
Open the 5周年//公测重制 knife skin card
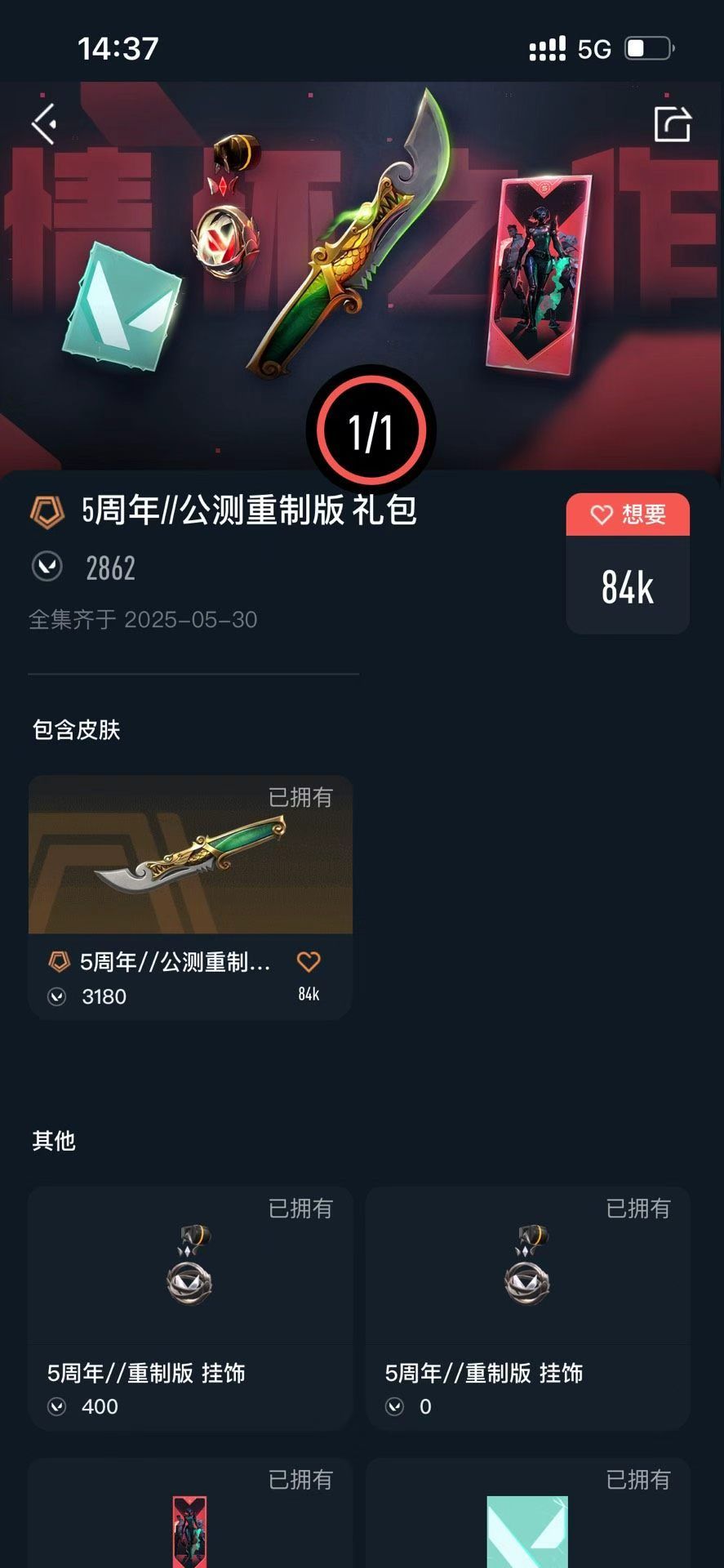point(190,897)
